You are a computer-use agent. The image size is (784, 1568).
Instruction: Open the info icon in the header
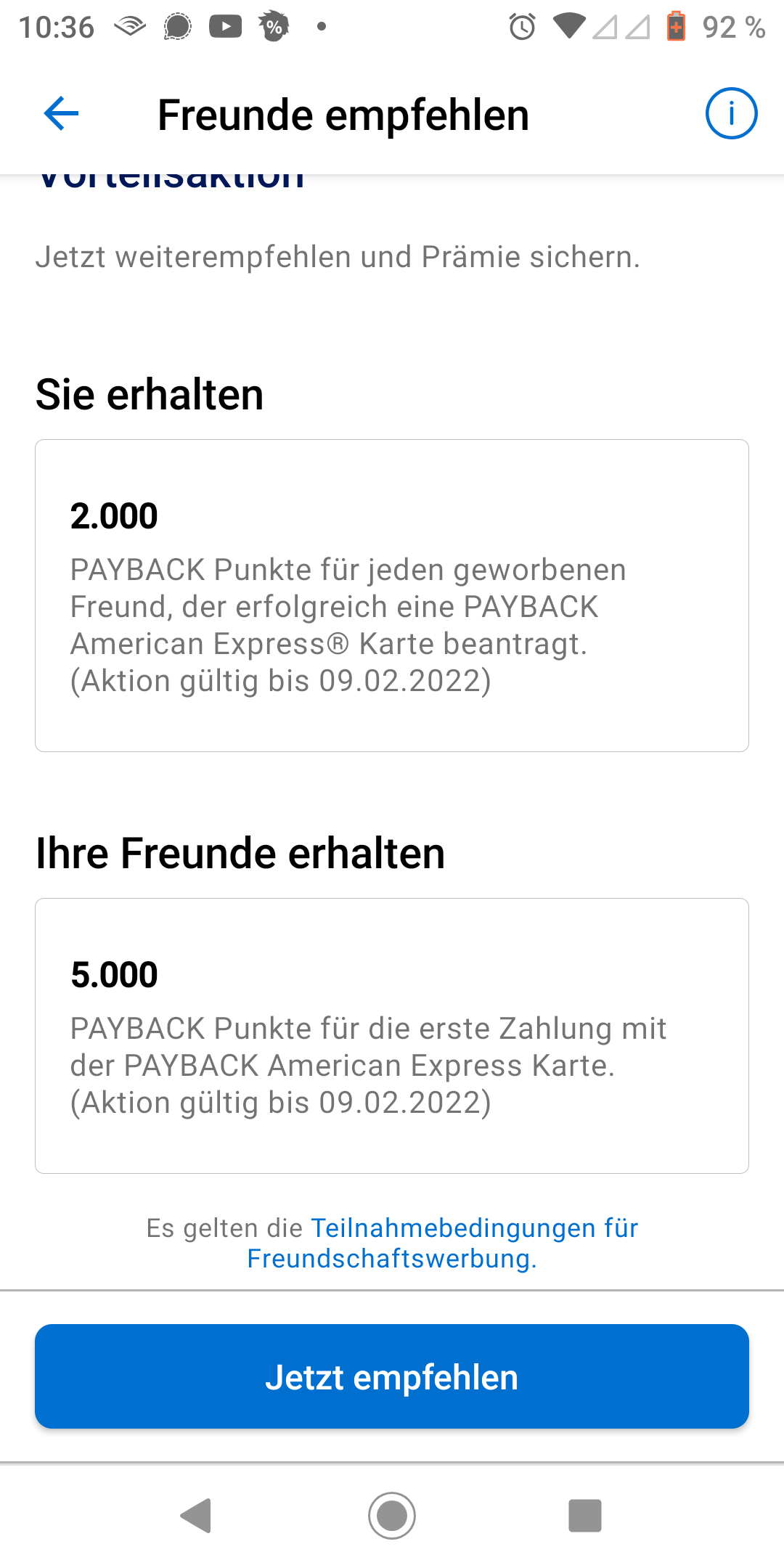pos(731,113)
